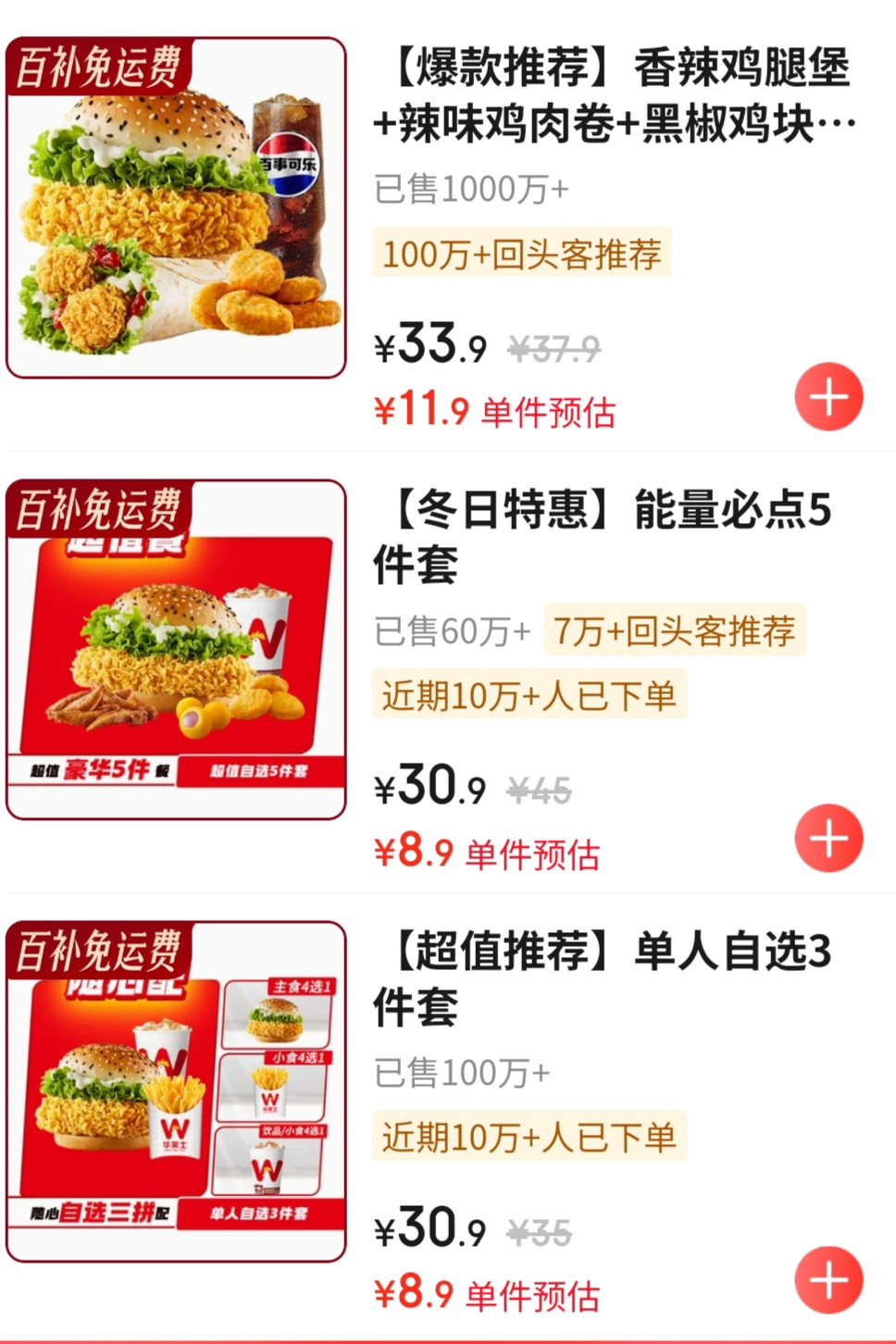Add 香辣鸡腿堡 combo to cart
The height and width of the screenshot is (1344, 896).
pyautogui.click(x=828, y=397)
